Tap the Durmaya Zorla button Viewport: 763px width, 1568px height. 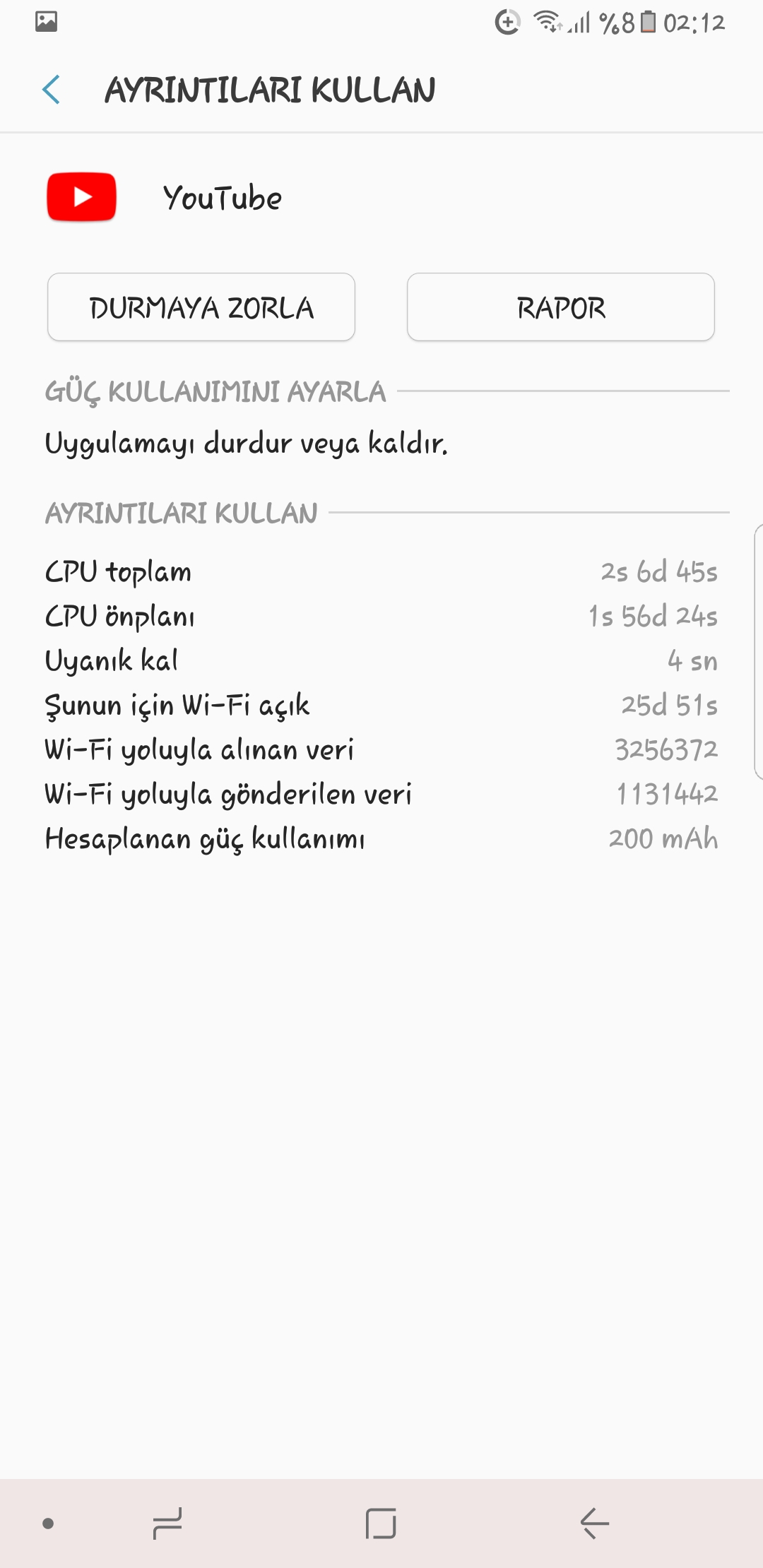point(201,307)
